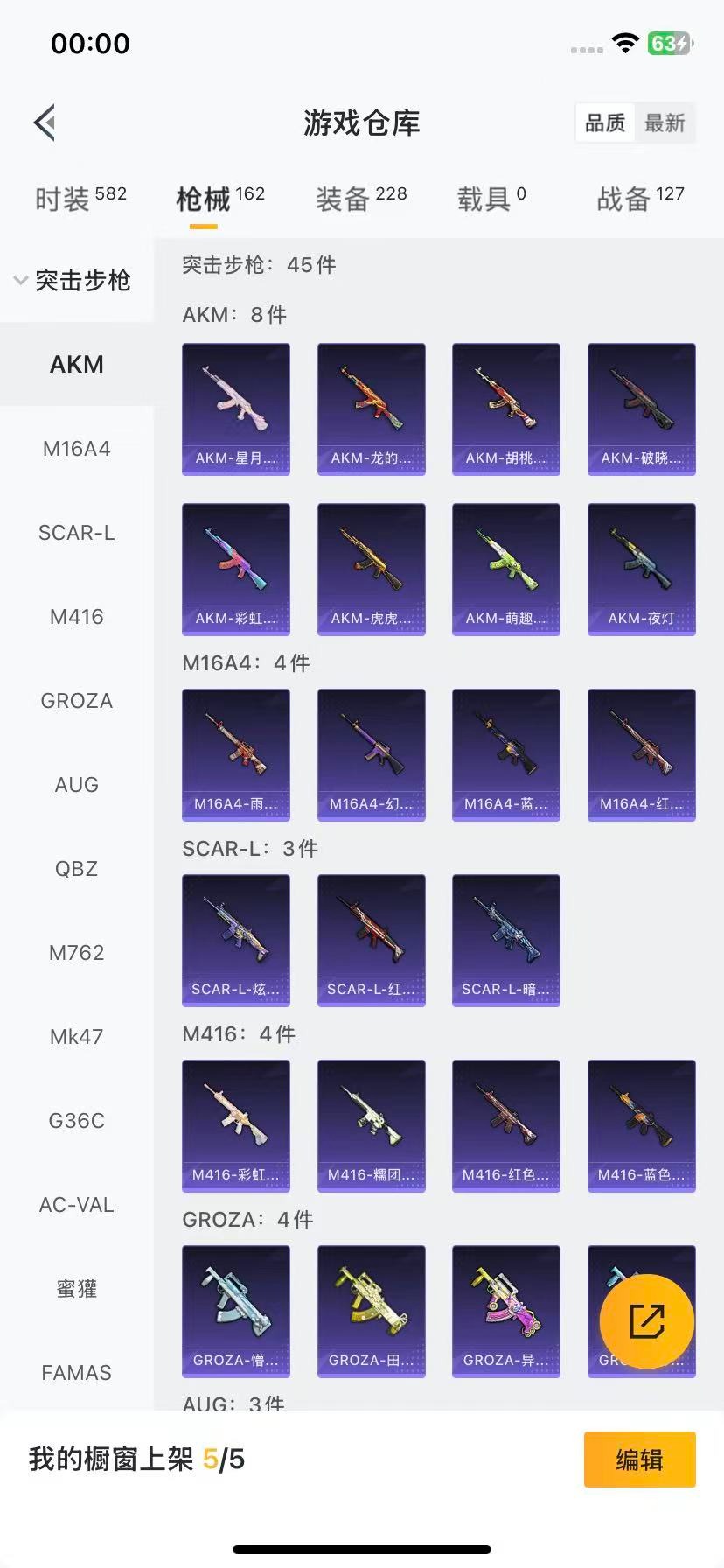Sort the warehouse by 最新
724x1568 pixels.
(x=665, y=122)
